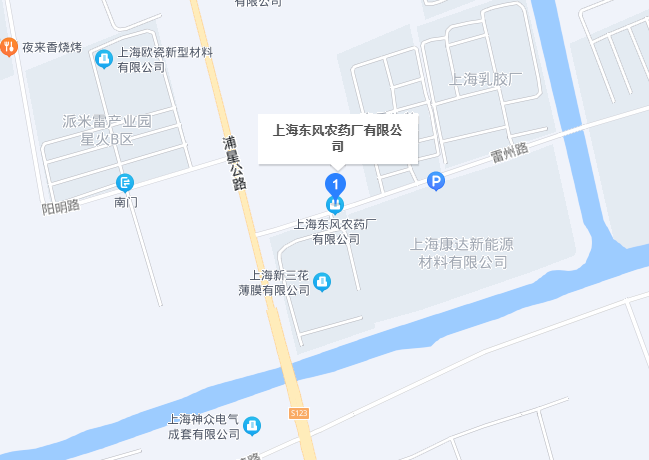Viewport: 649px width, 460px height.
Task: Open the 夜来香烧烤 restaurant marker
Action: [x=8, y=46]
